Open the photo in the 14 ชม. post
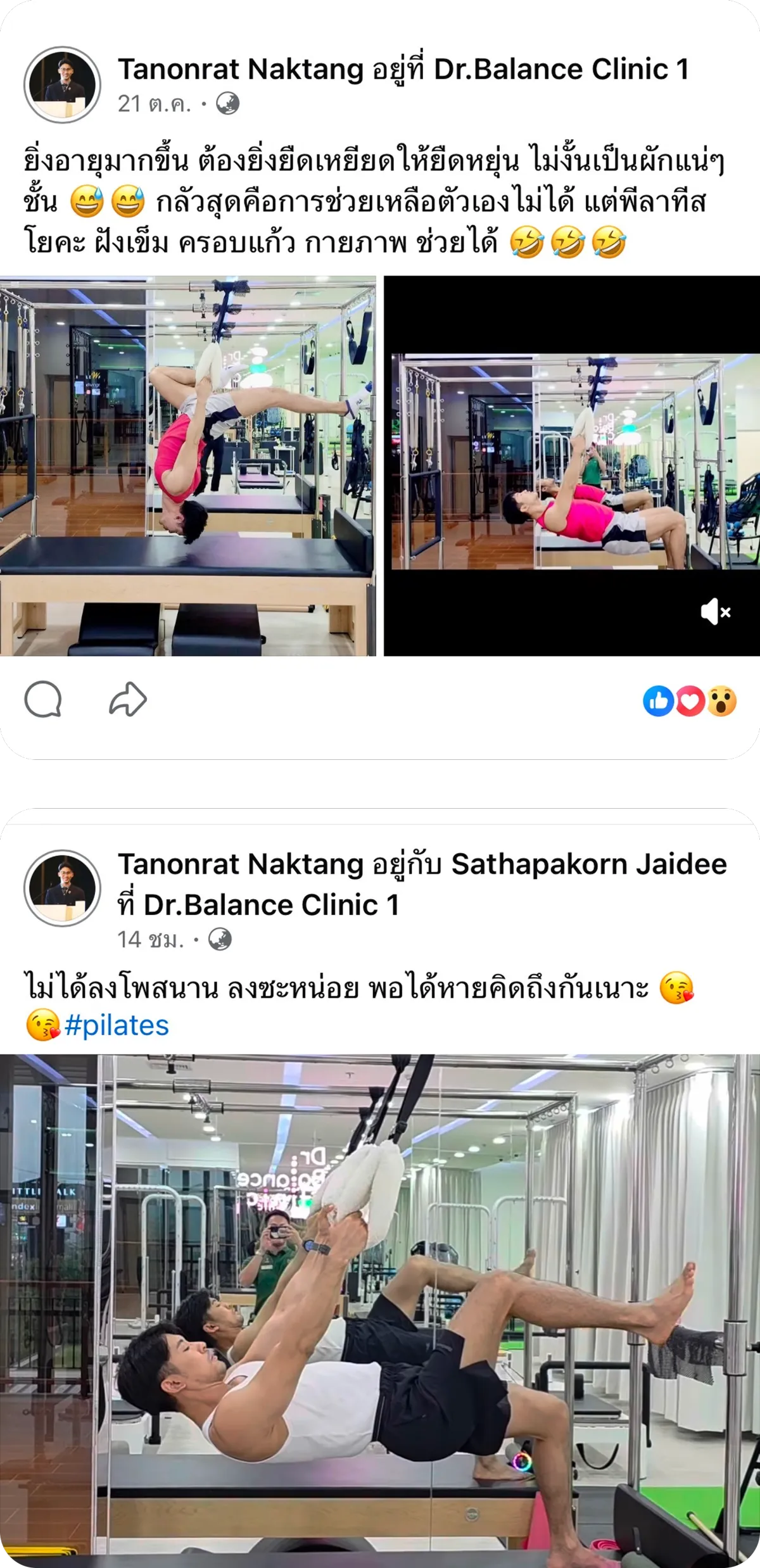The image size is (760, 1568). point(380,1311)
